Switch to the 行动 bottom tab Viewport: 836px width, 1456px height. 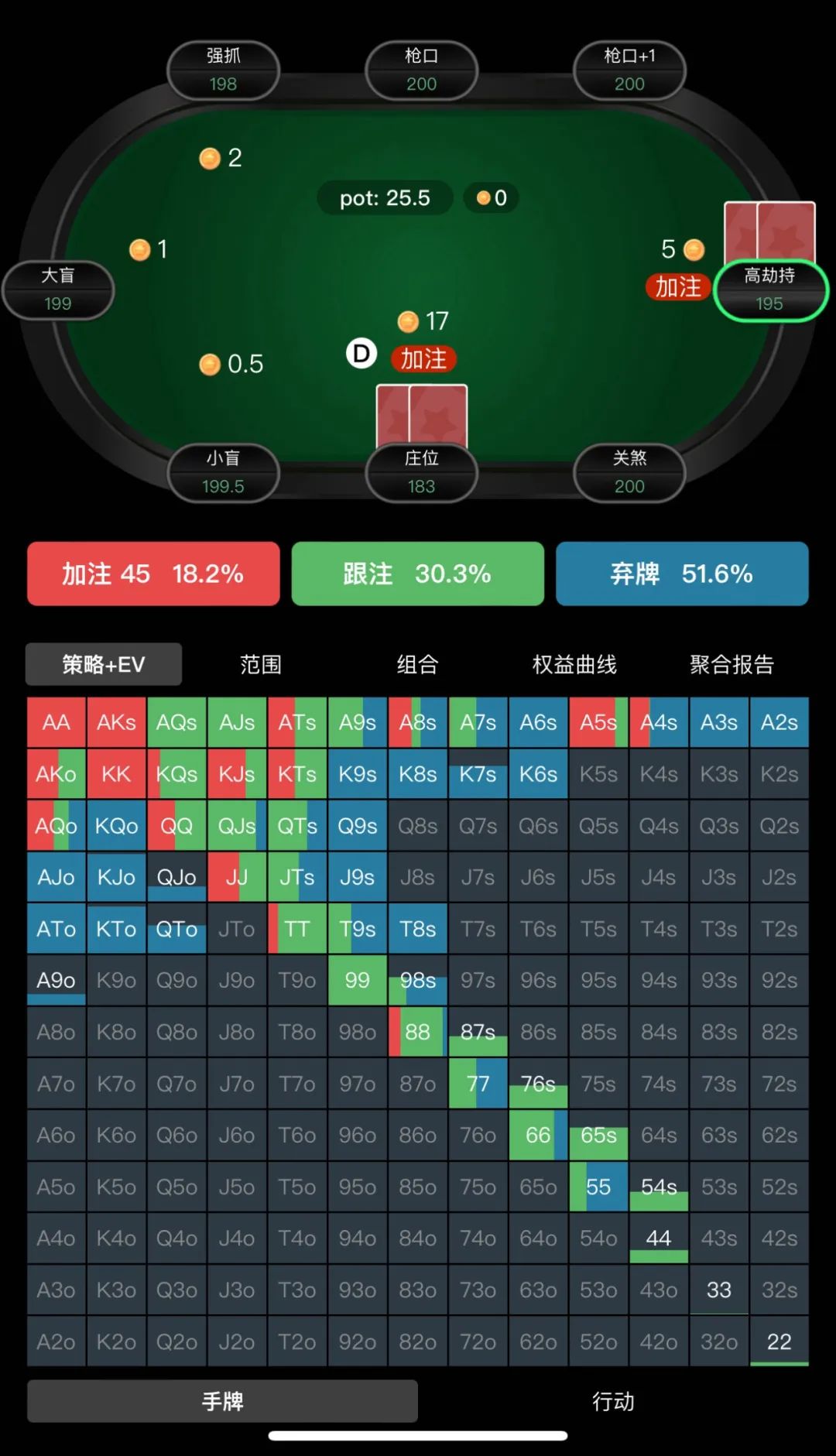(x=613, y=1401)
